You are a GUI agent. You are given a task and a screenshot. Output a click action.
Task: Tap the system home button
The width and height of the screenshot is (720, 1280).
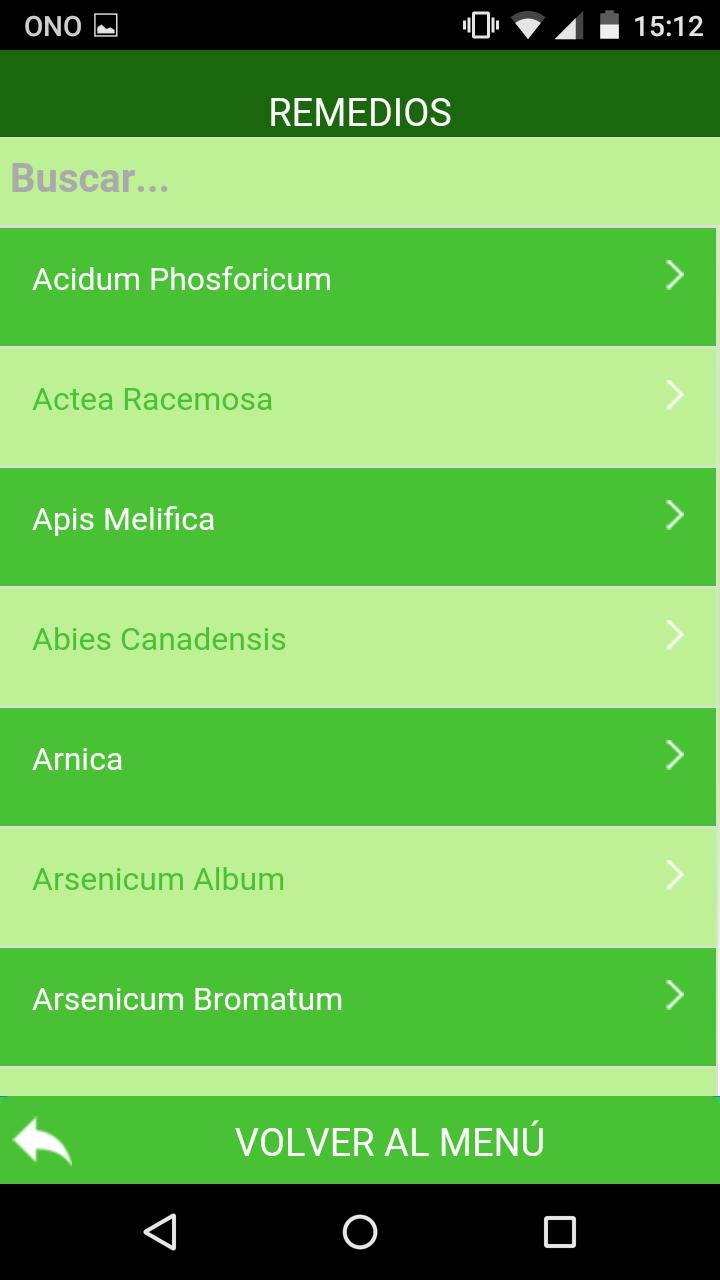click(x=360, y=1232)
